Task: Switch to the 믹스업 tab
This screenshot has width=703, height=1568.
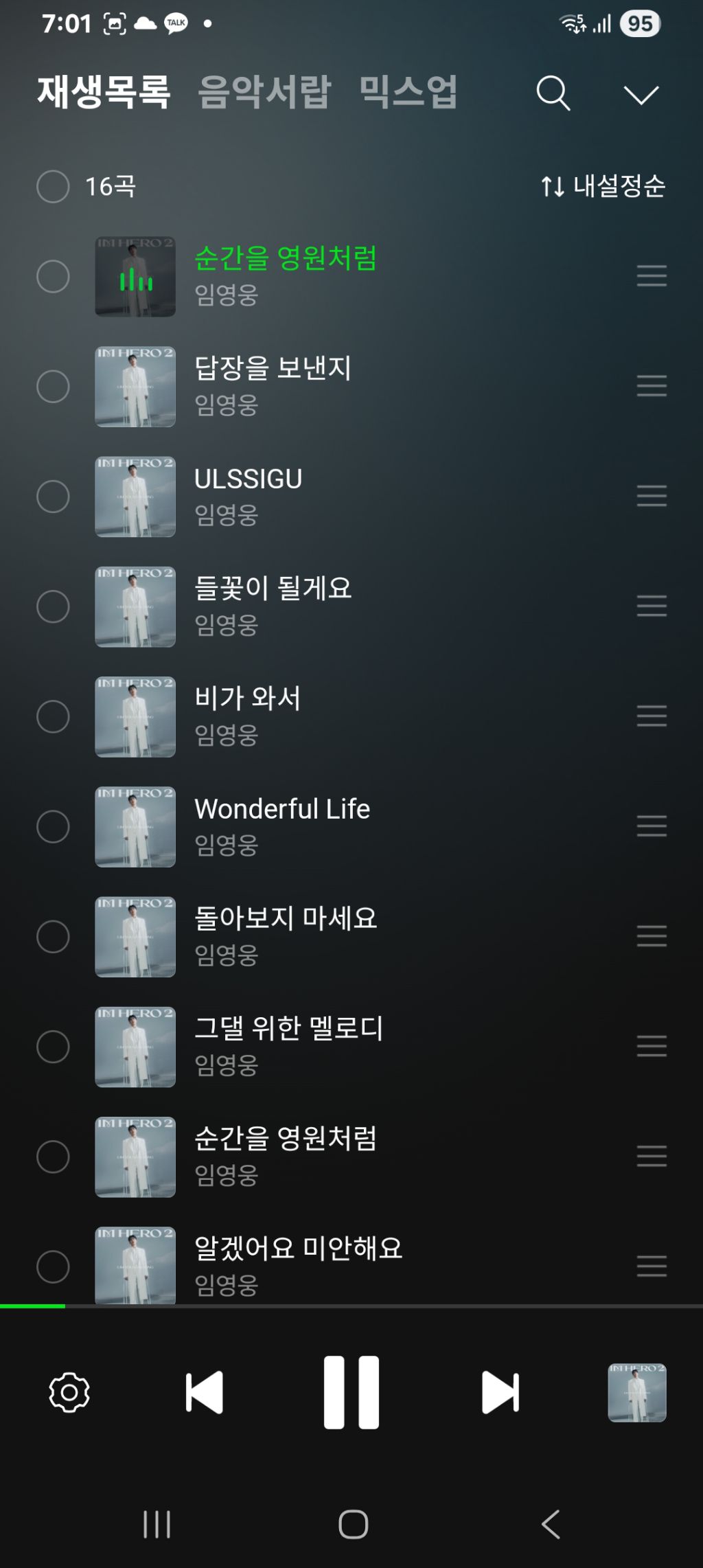Action: tap(408, 92)
